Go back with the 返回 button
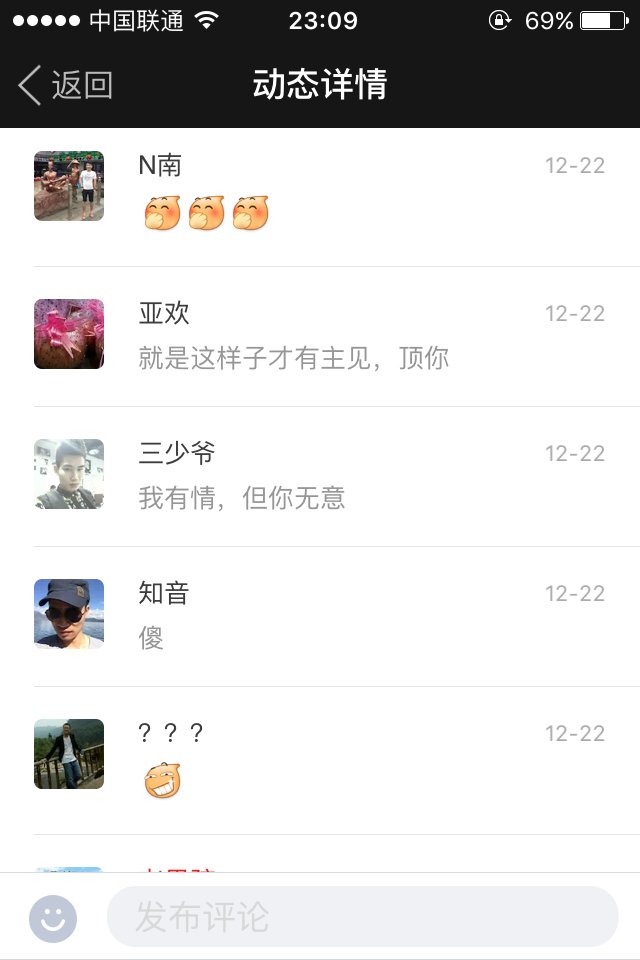Image resolution: width=640 pixels, height=960 pixels. click(65, 86)
